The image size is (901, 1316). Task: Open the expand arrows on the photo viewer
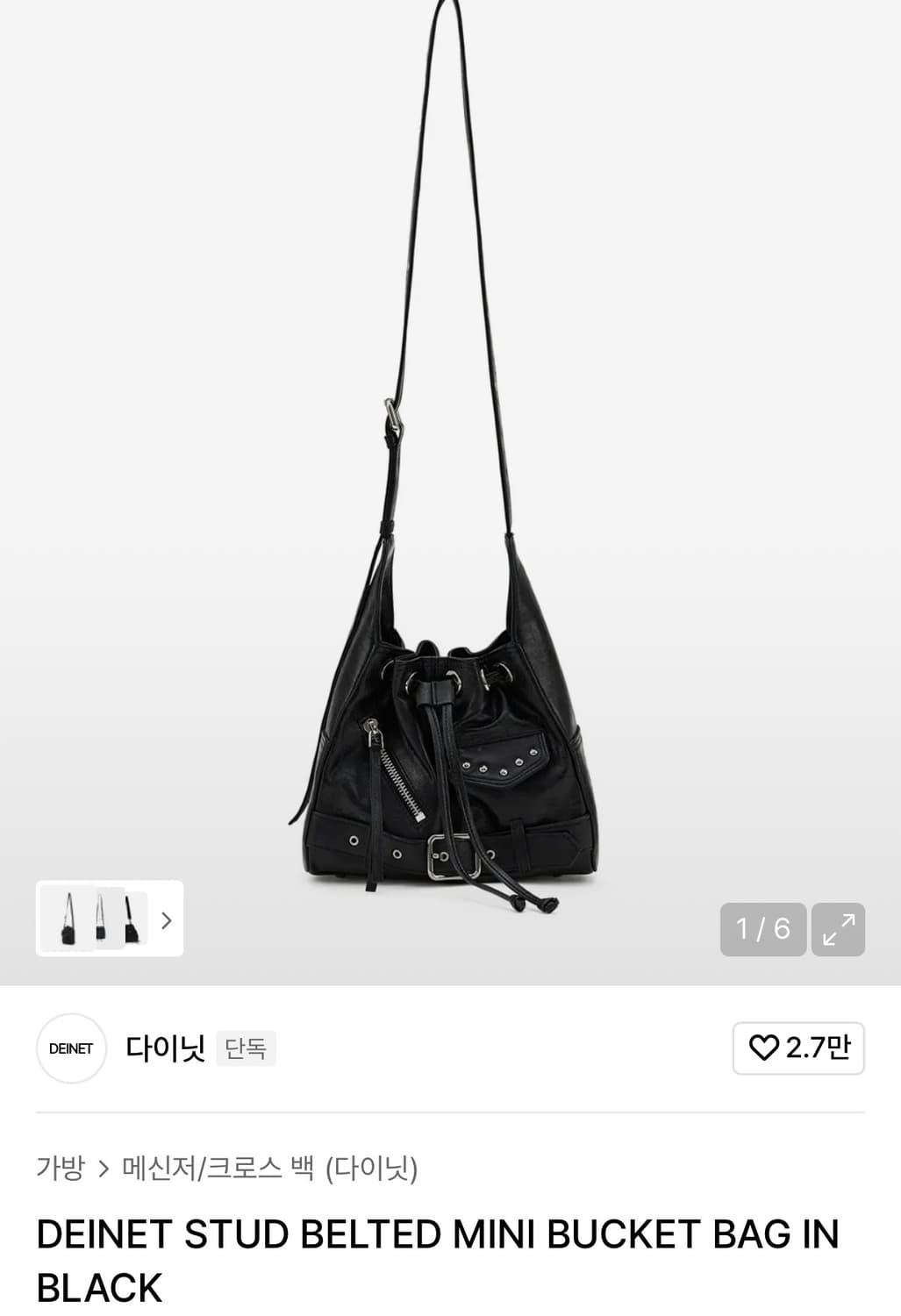point(838,929)
